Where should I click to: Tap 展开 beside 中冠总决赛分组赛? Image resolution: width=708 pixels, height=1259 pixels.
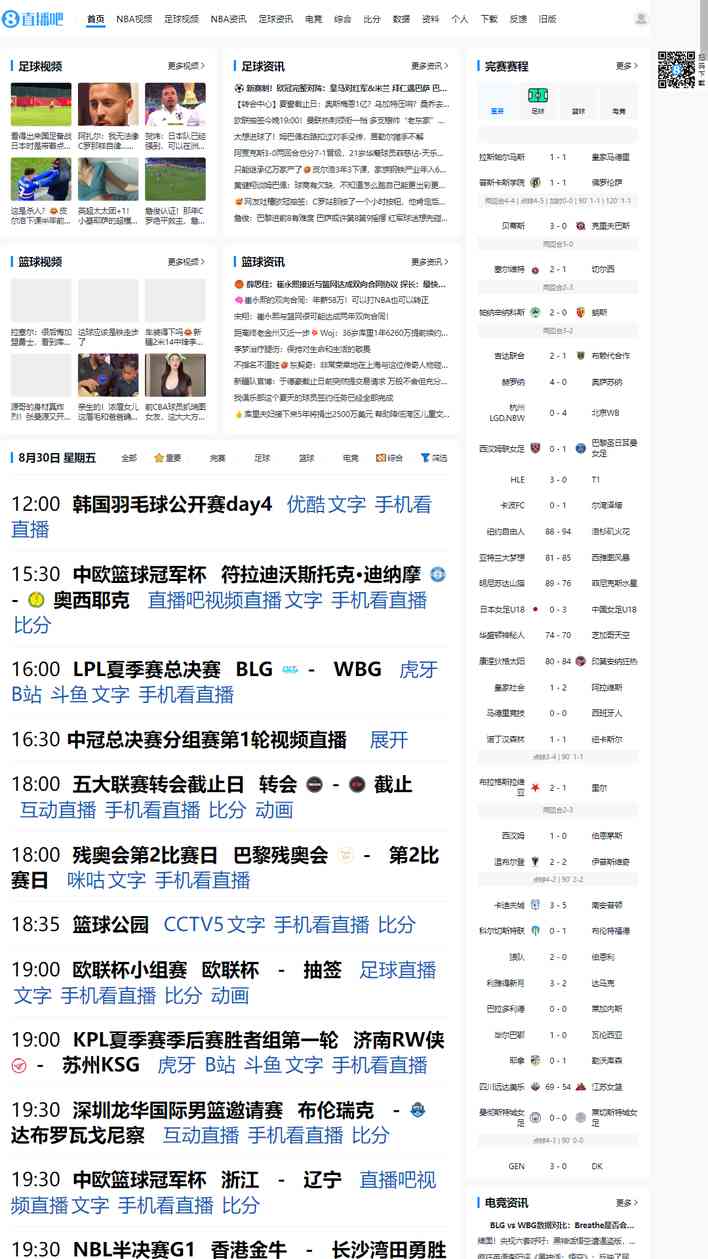click(389, 740)
